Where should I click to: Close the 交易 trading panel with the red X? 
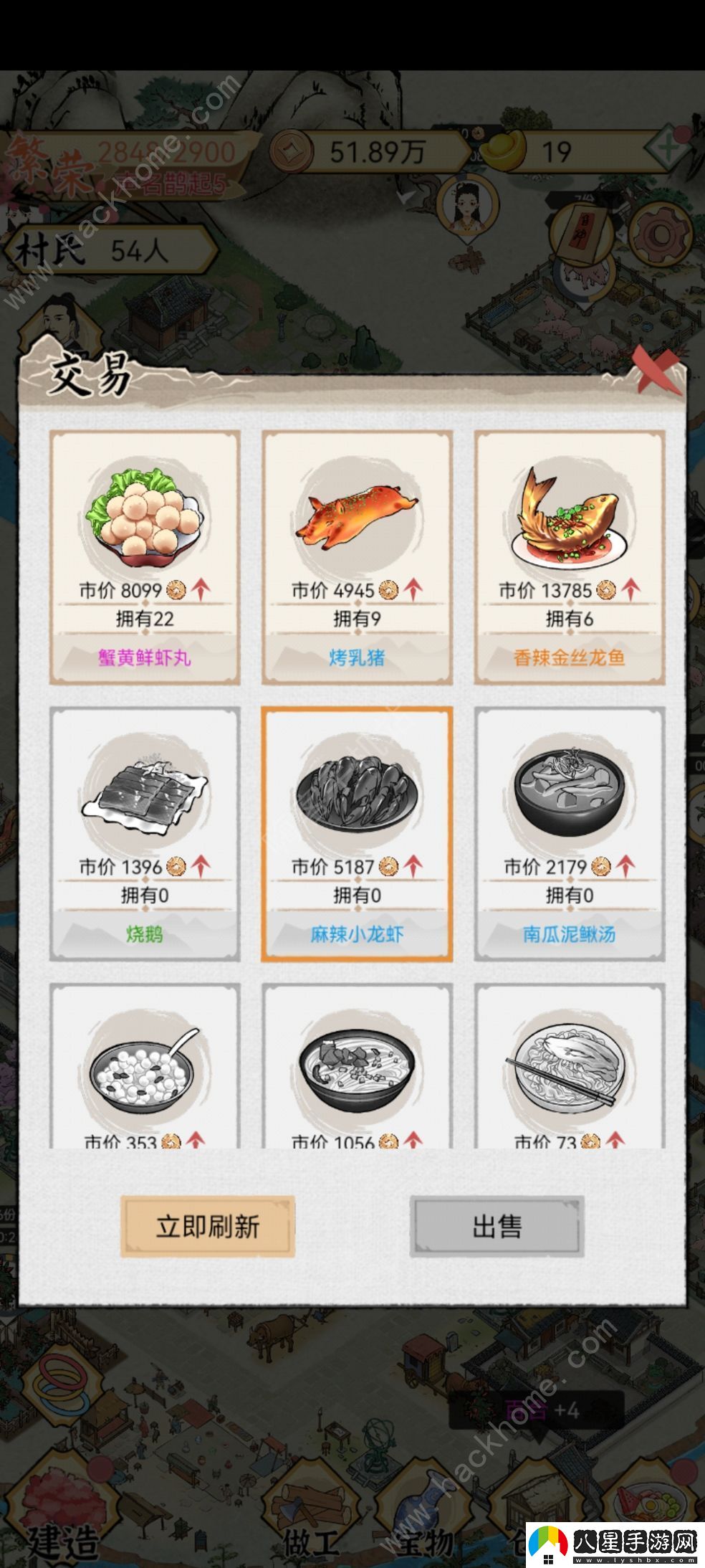point(656,371)
